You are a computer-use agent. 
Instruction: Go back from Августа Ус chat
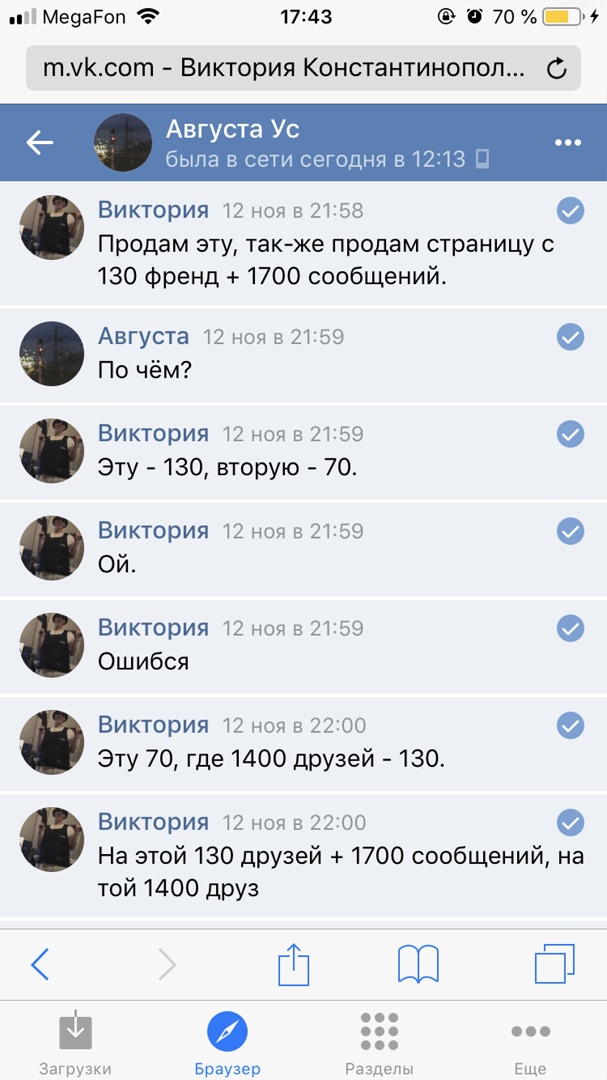click(40, 143)
